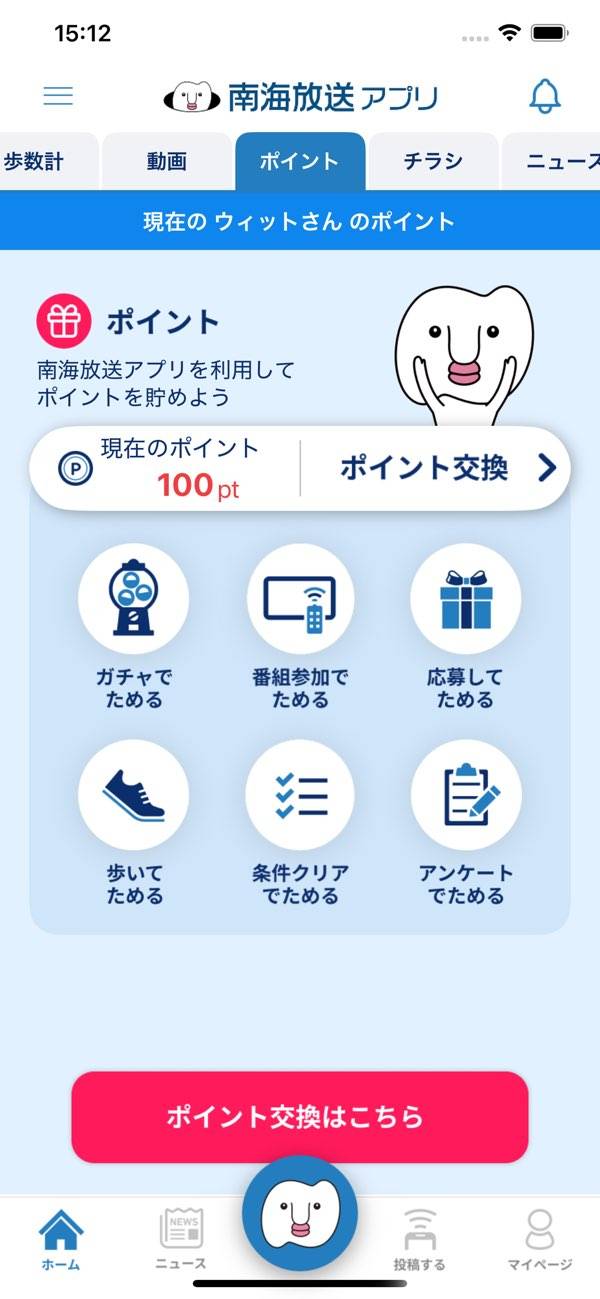Go to the ホーム bottom tab

point(61,1239)
